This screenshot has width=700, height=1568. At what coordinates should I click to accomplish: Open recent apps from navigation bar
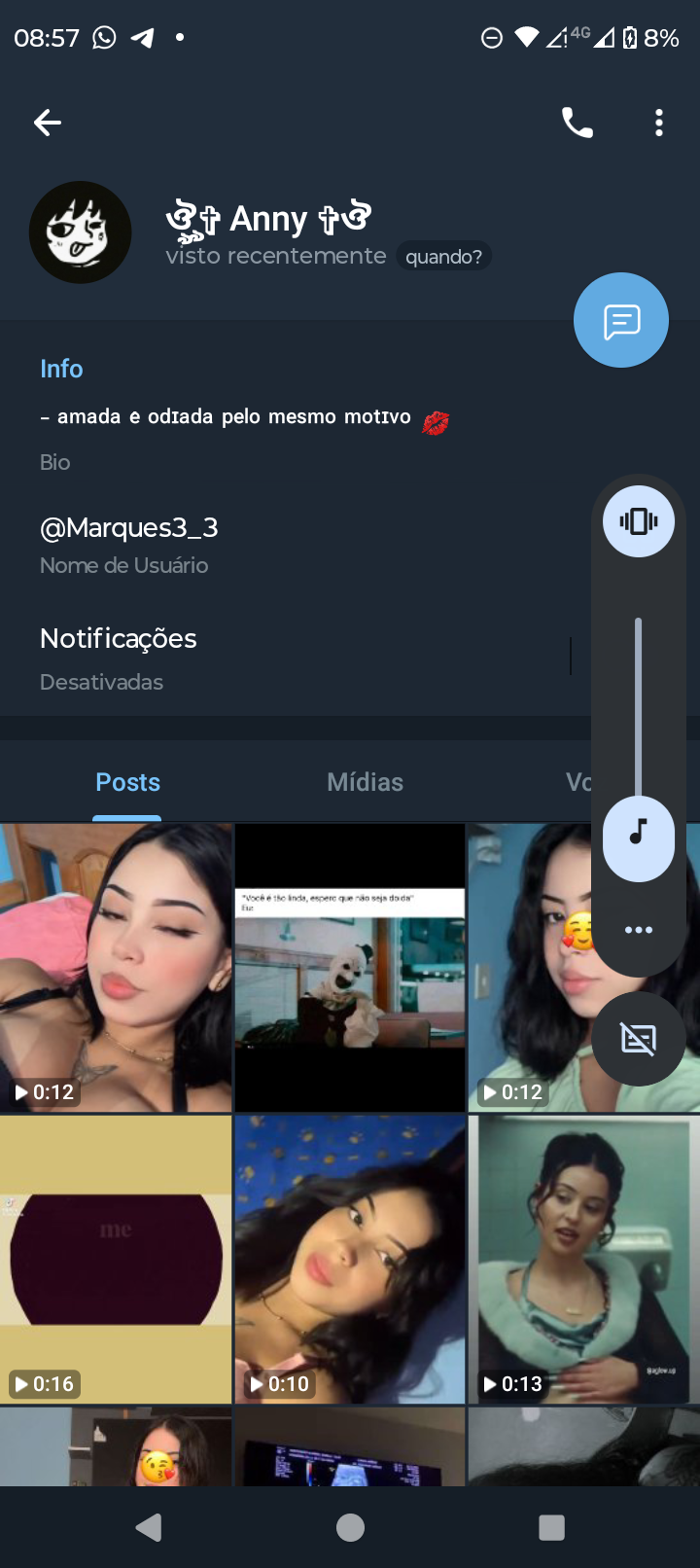pos(551,1528)
